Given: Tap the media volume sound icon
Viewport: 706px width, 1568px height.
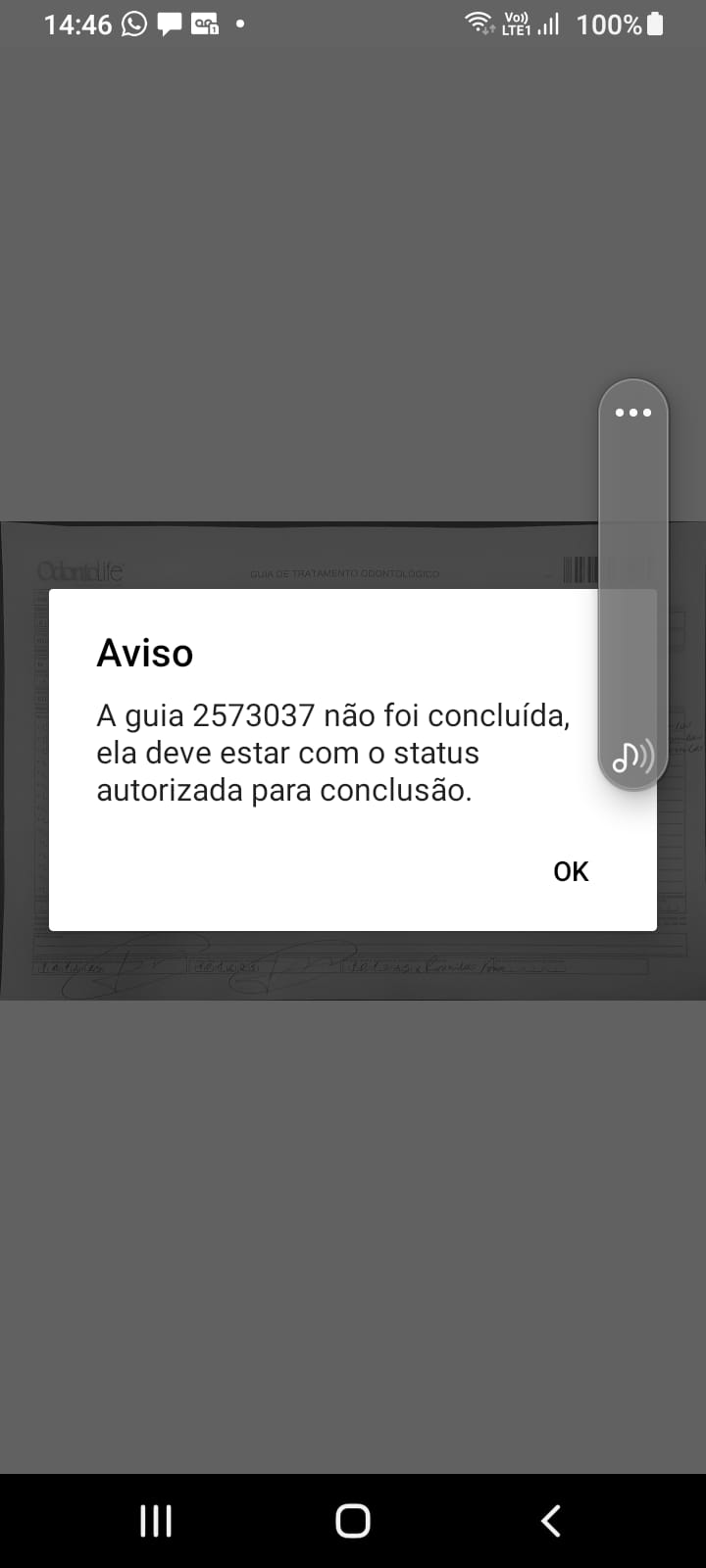Looking at the screenshot, I should pos(632,757).
